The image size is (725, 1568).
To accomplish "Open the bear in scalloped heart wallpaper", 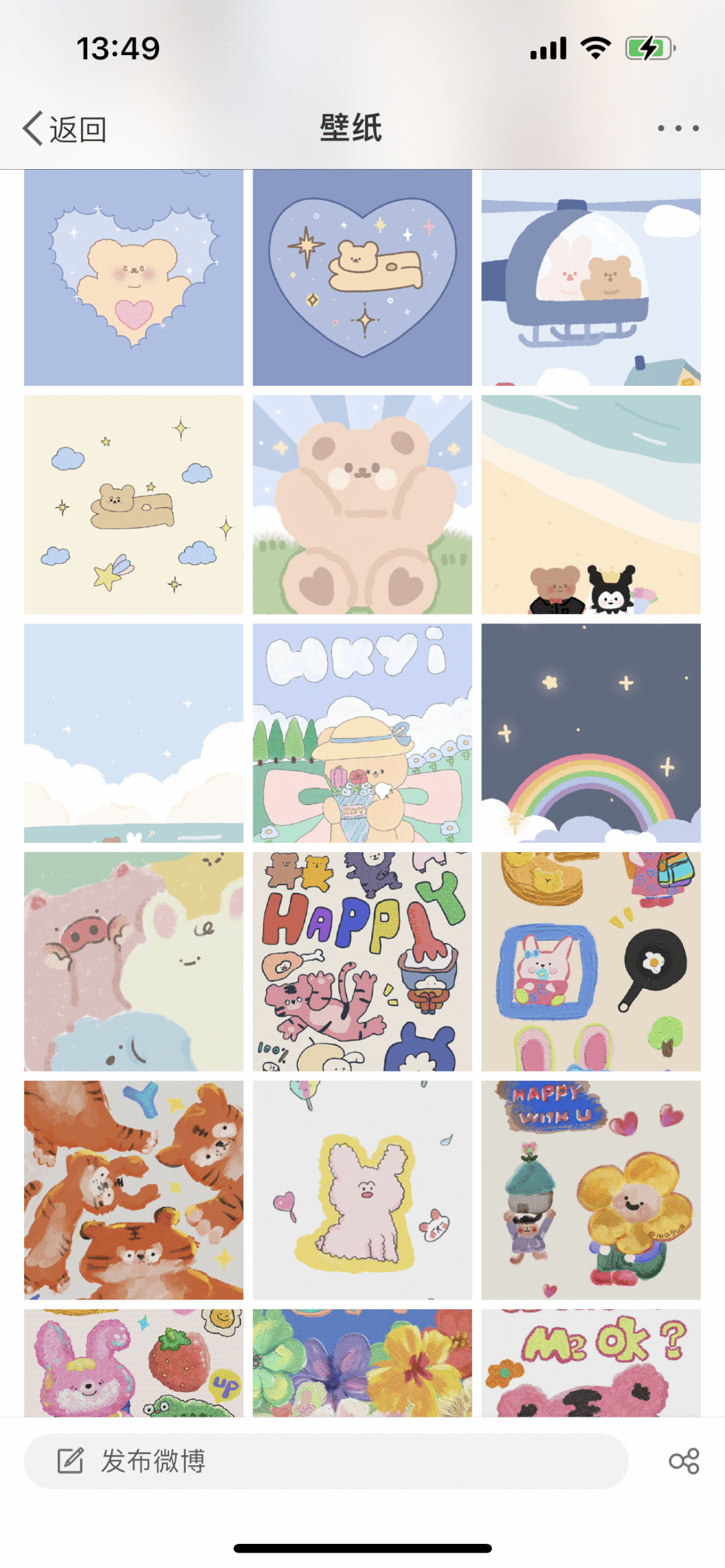I will 134,278.
